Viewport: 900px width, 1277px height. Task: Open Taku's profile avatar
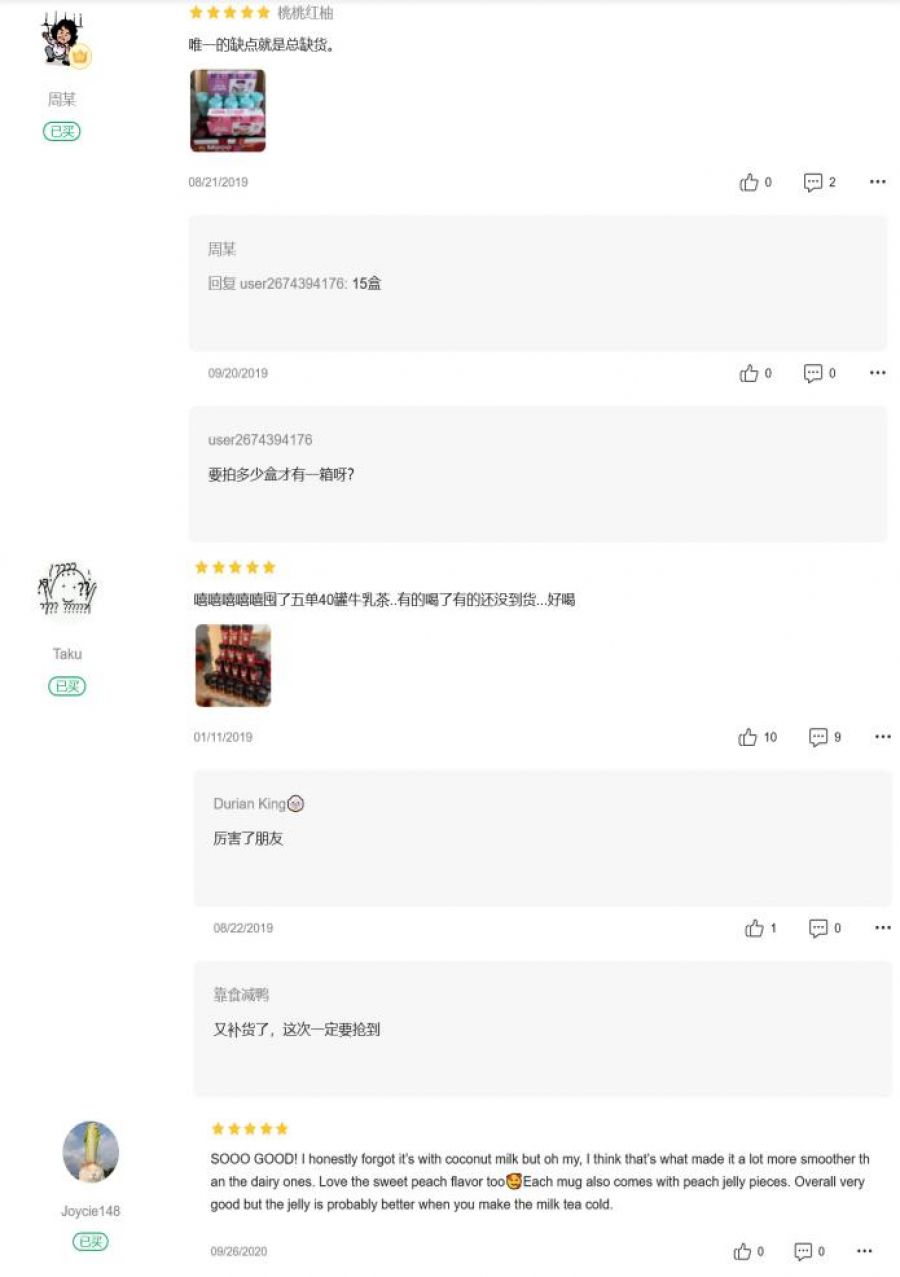(65, 592)
